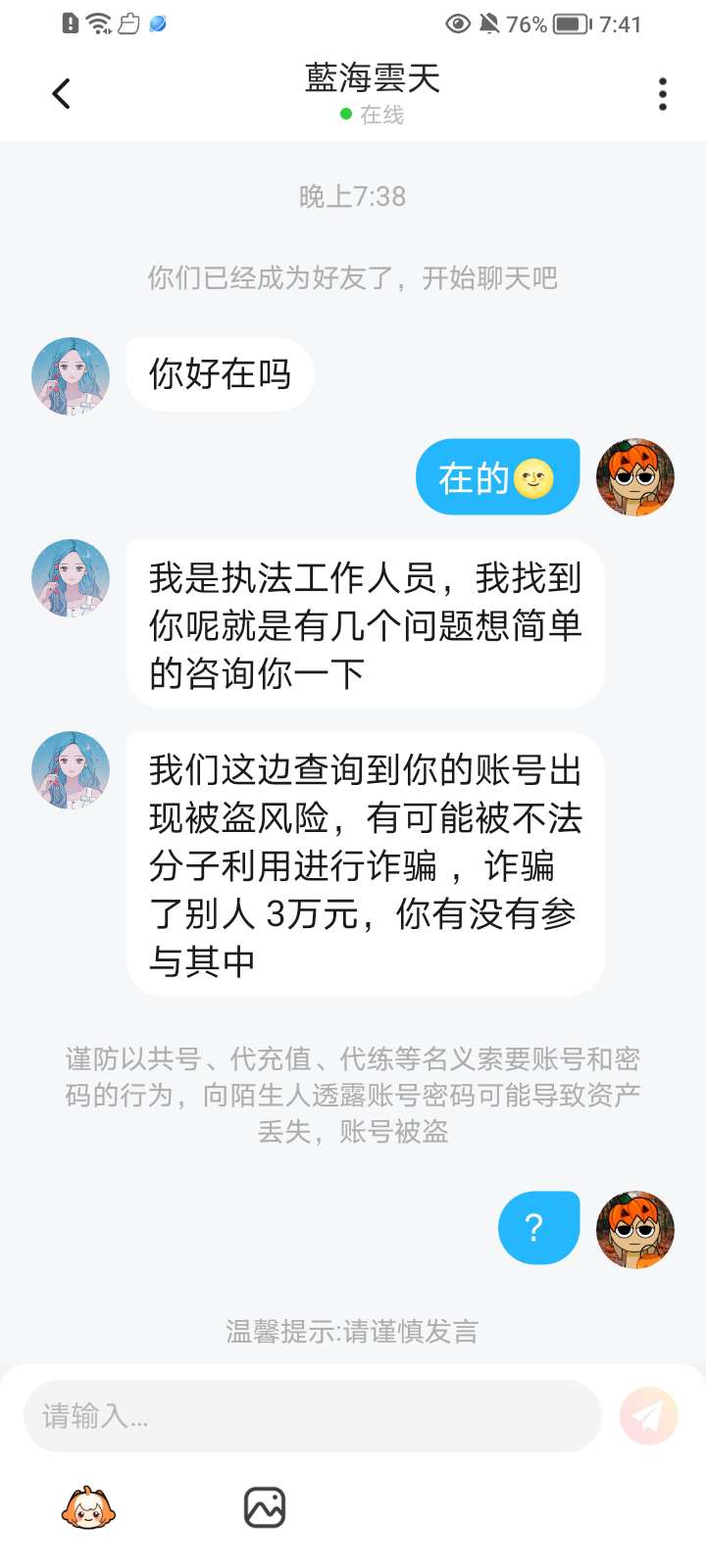The height and width of the screenshot is (1568, 706).
Task: Open the emoji sticker picker
Action: click(x=88, y=1508)
